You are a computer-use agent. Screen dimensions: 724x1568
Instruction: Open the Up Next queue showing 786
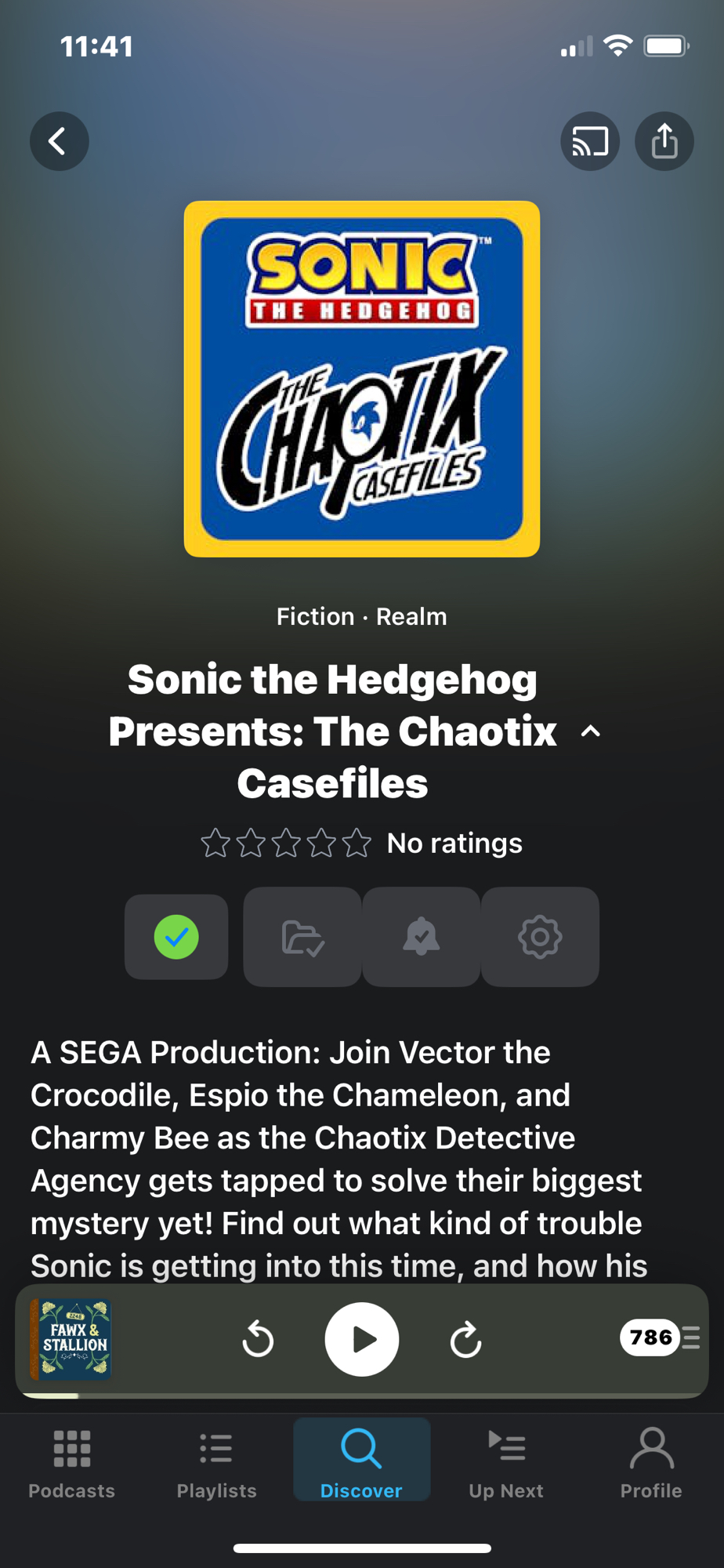tap(659, 1338)
